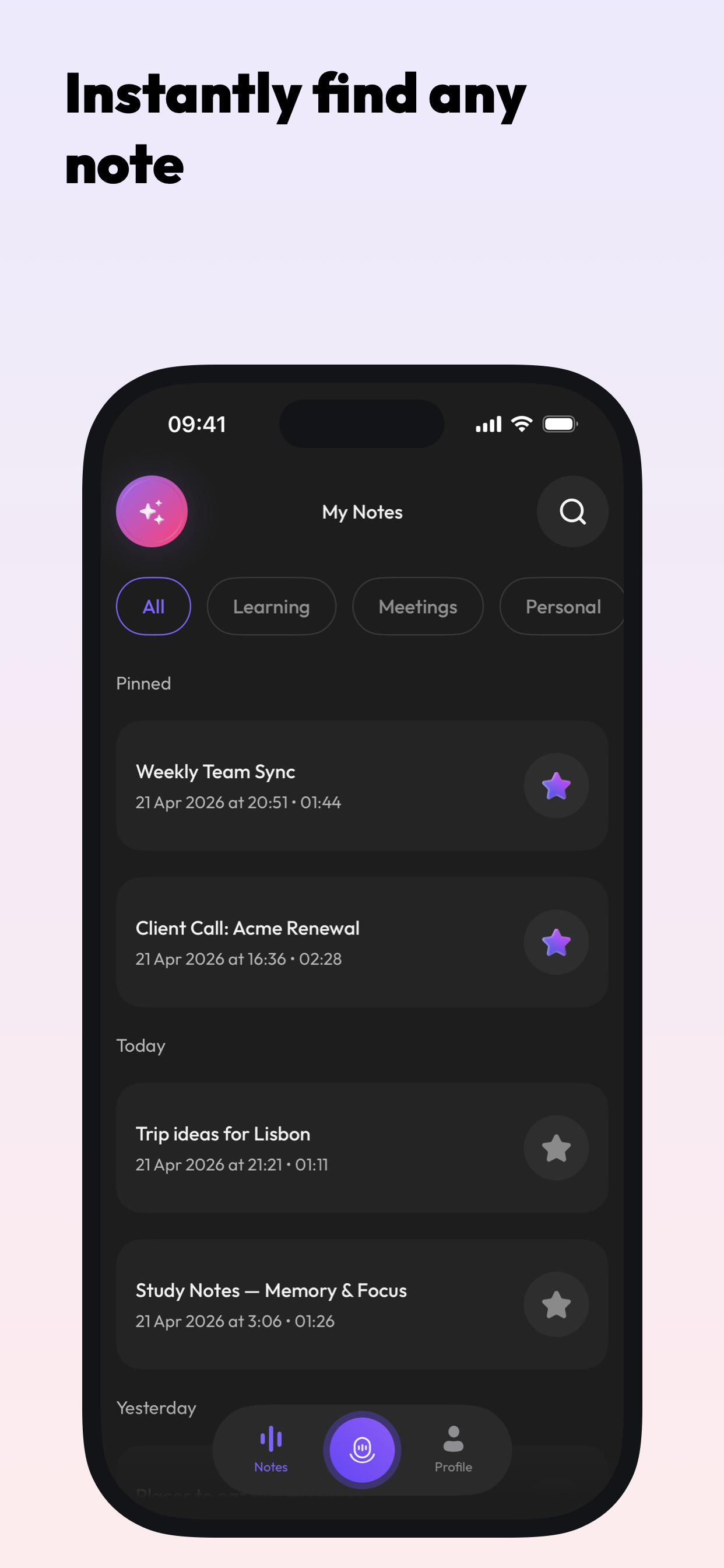Tap the star icon on Study Notes note

pyautogui.click(x=556, y=1304)
